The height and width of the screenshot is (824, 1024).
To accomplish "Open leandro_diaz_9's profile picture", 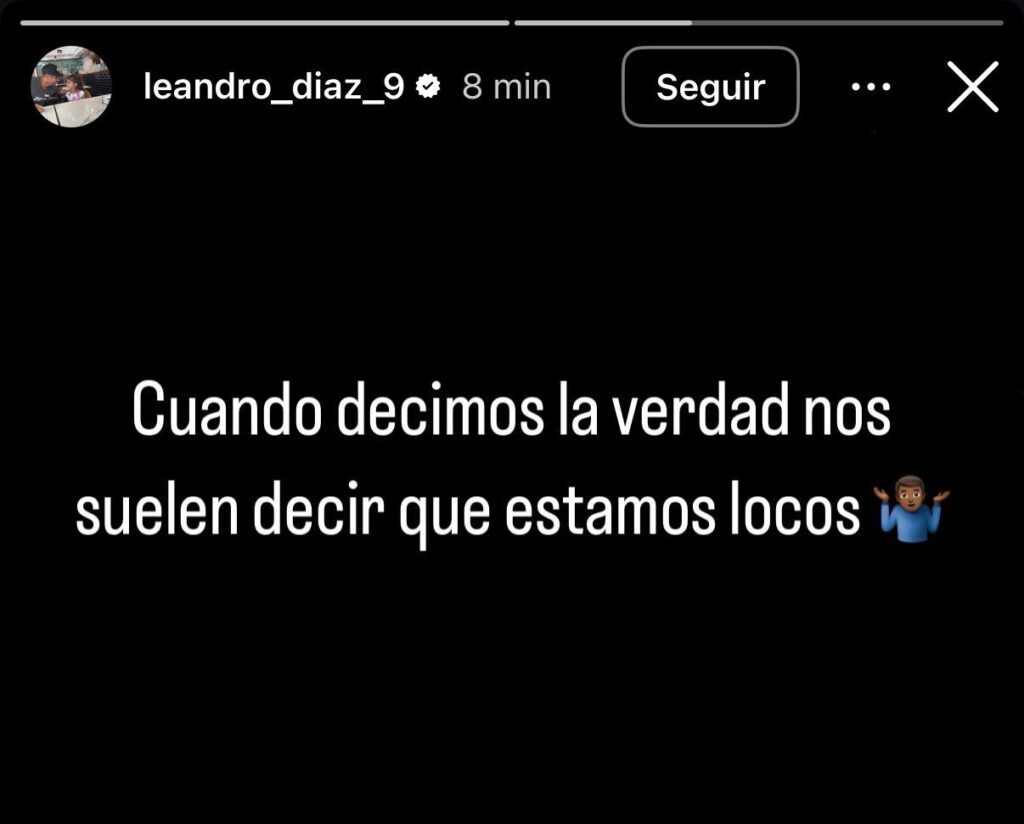I will 71,87.
